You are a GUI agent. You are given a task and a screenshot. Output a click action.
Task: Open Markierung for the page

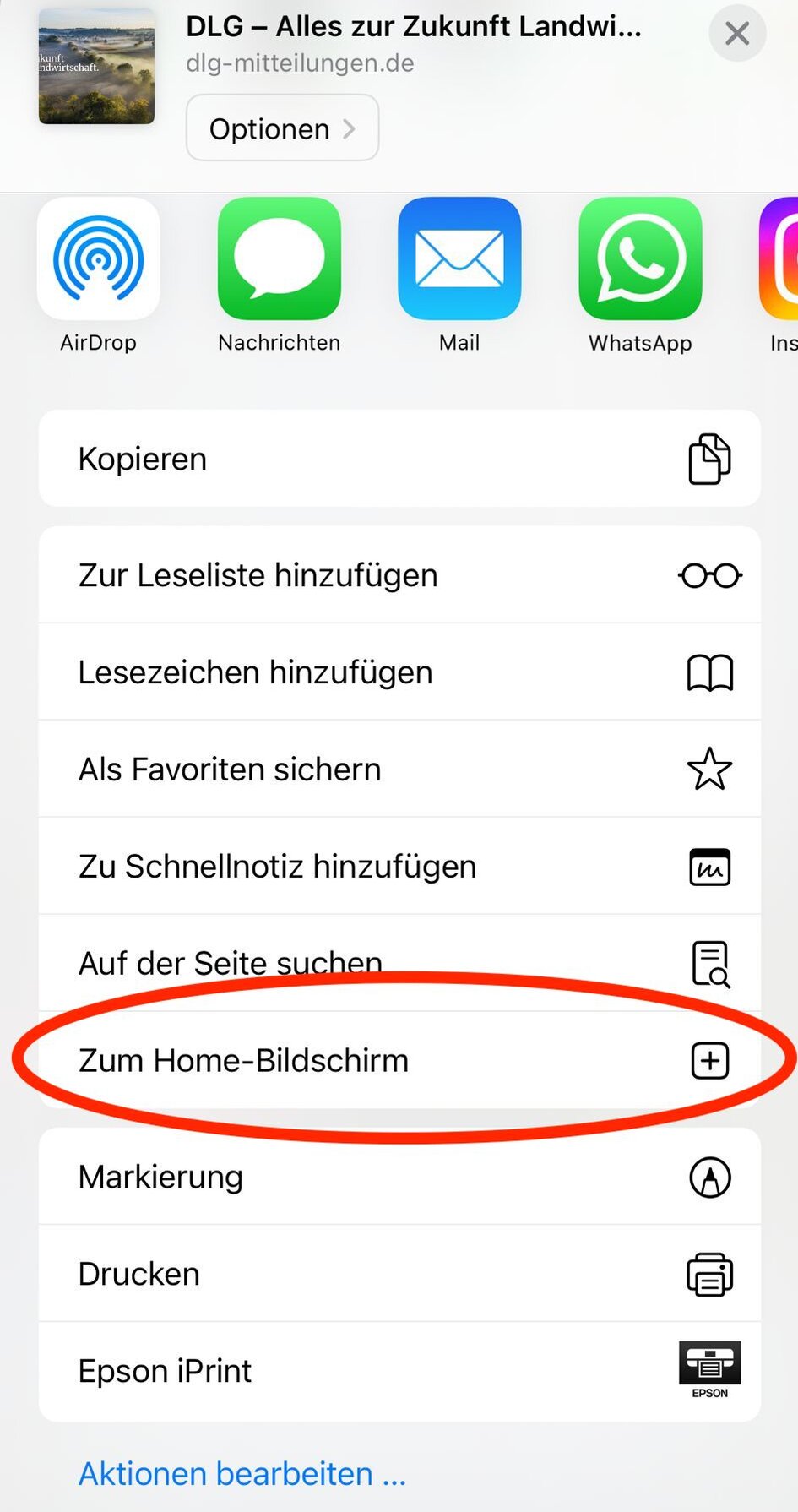click(x=399, y=1177)
